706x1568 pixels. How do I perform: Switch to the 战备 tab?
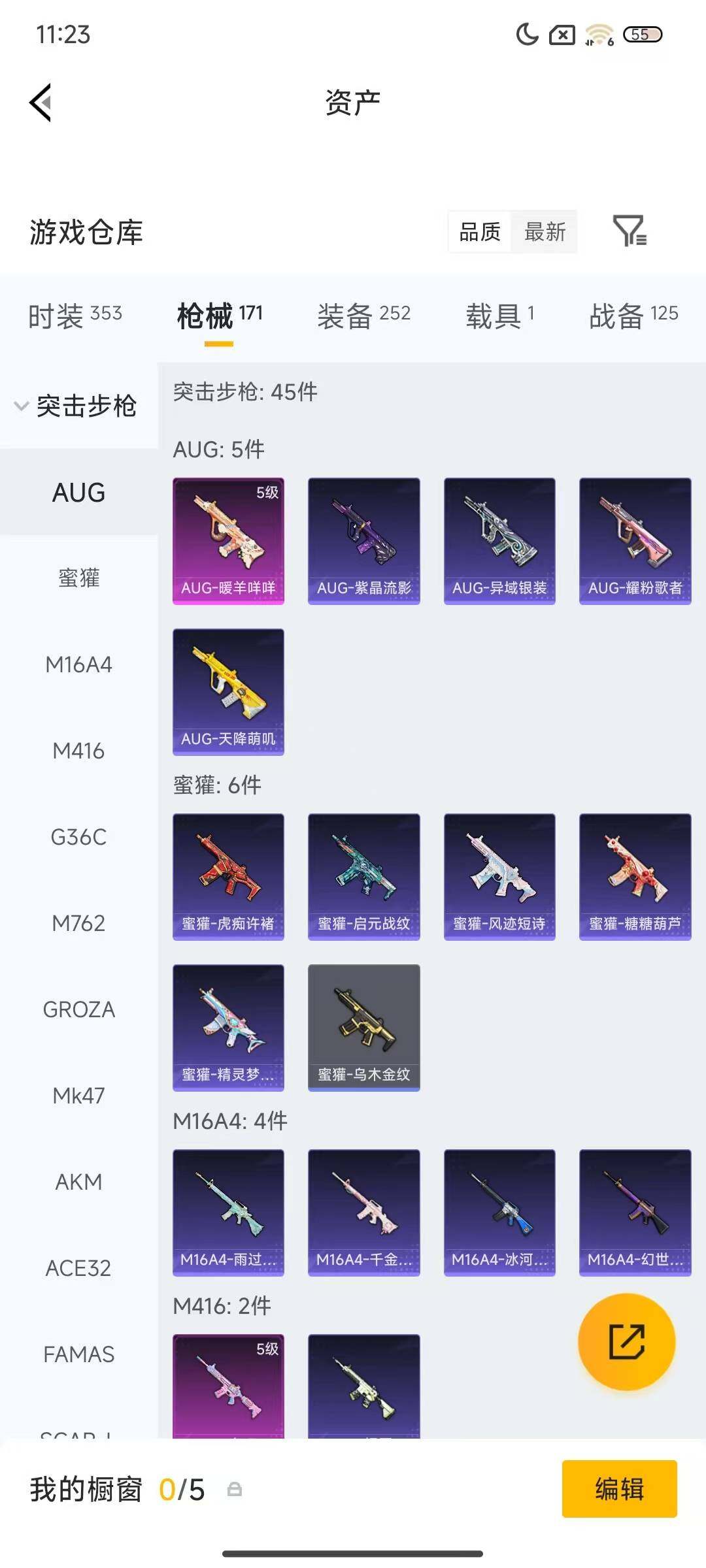pyautogui.click(x=633, y=316)
